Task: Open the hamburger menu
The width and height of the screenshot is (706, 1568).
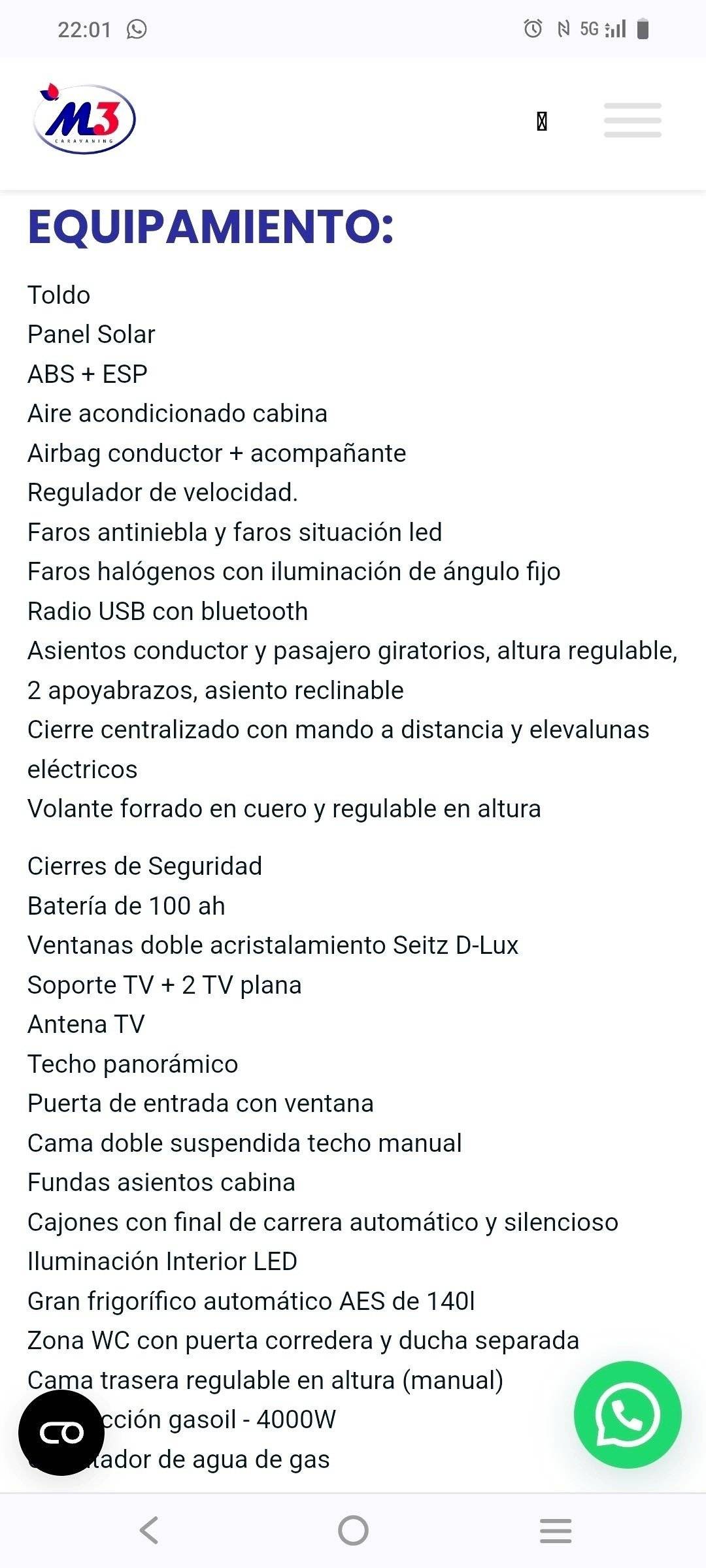Action: click(632, 120)
